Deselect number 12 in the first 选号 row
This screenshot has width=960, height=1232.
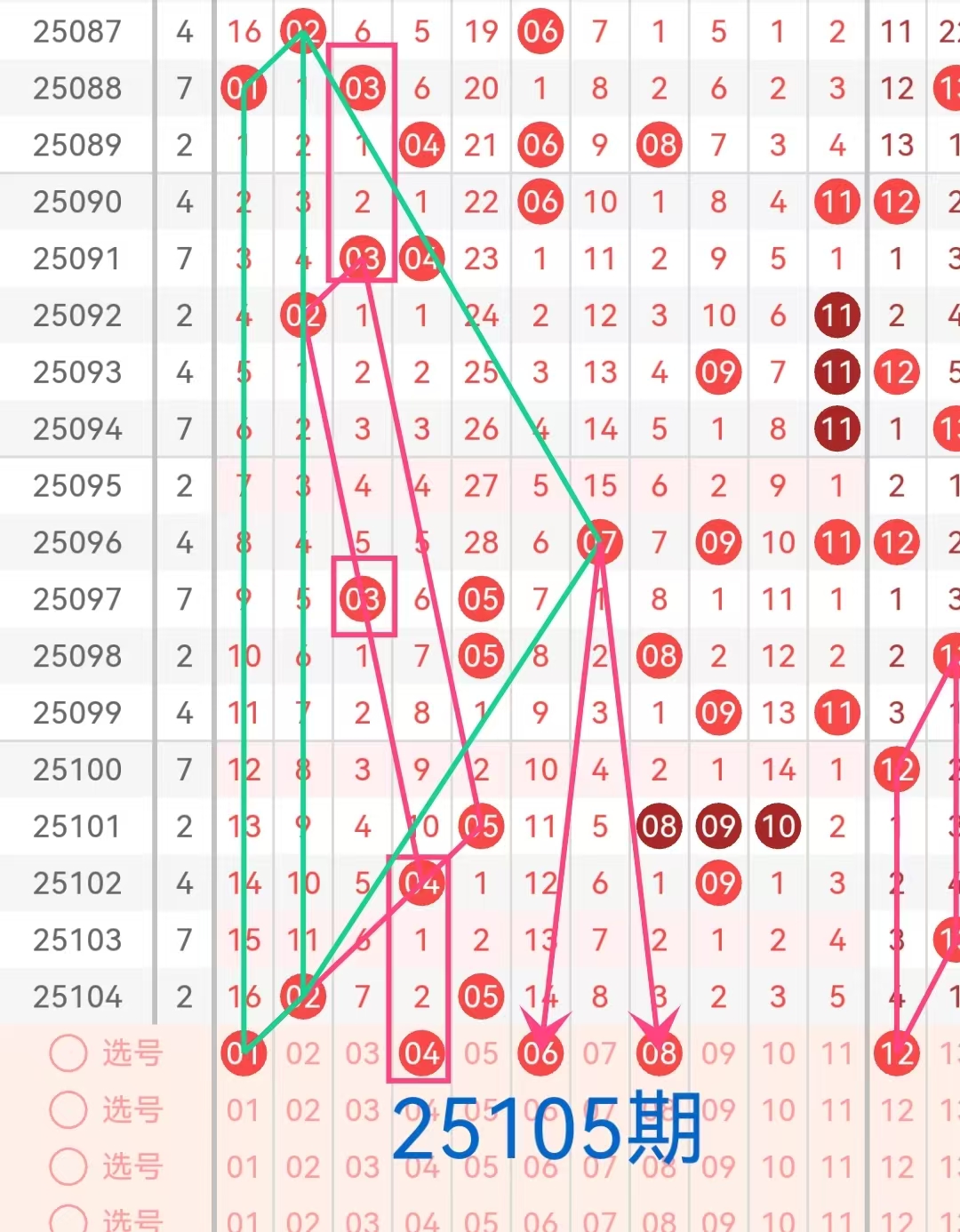click(896, 1053)
